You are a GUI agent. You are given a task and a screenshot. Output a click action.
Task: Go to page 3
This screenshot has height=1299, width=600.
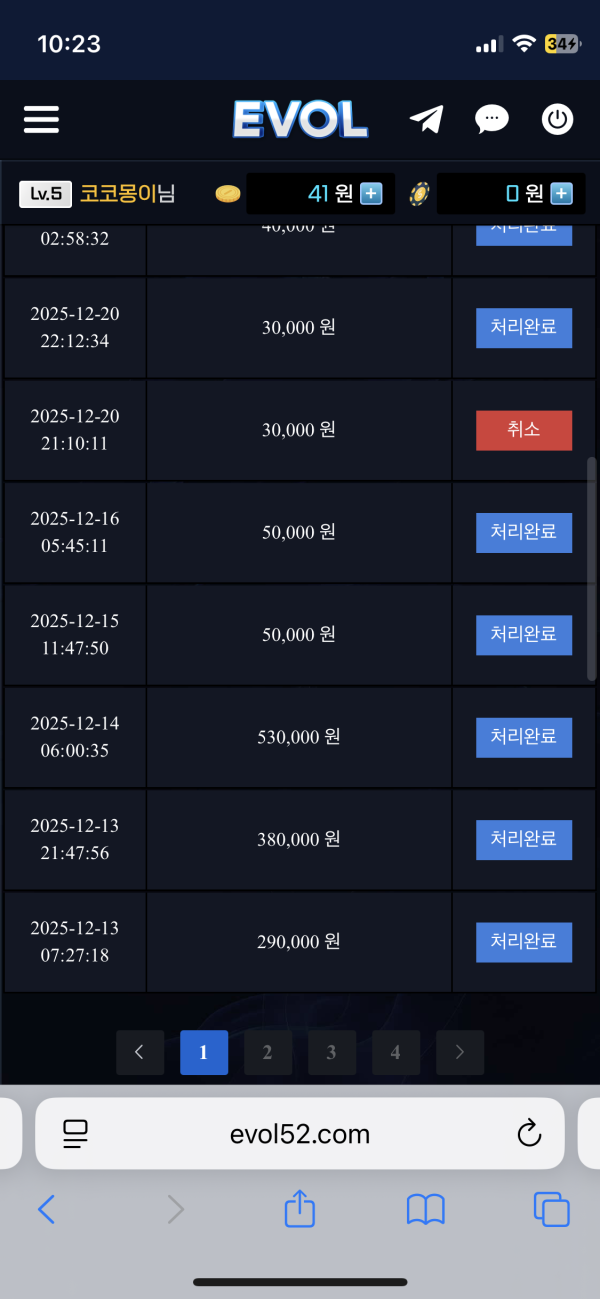tap(331, 1052)
